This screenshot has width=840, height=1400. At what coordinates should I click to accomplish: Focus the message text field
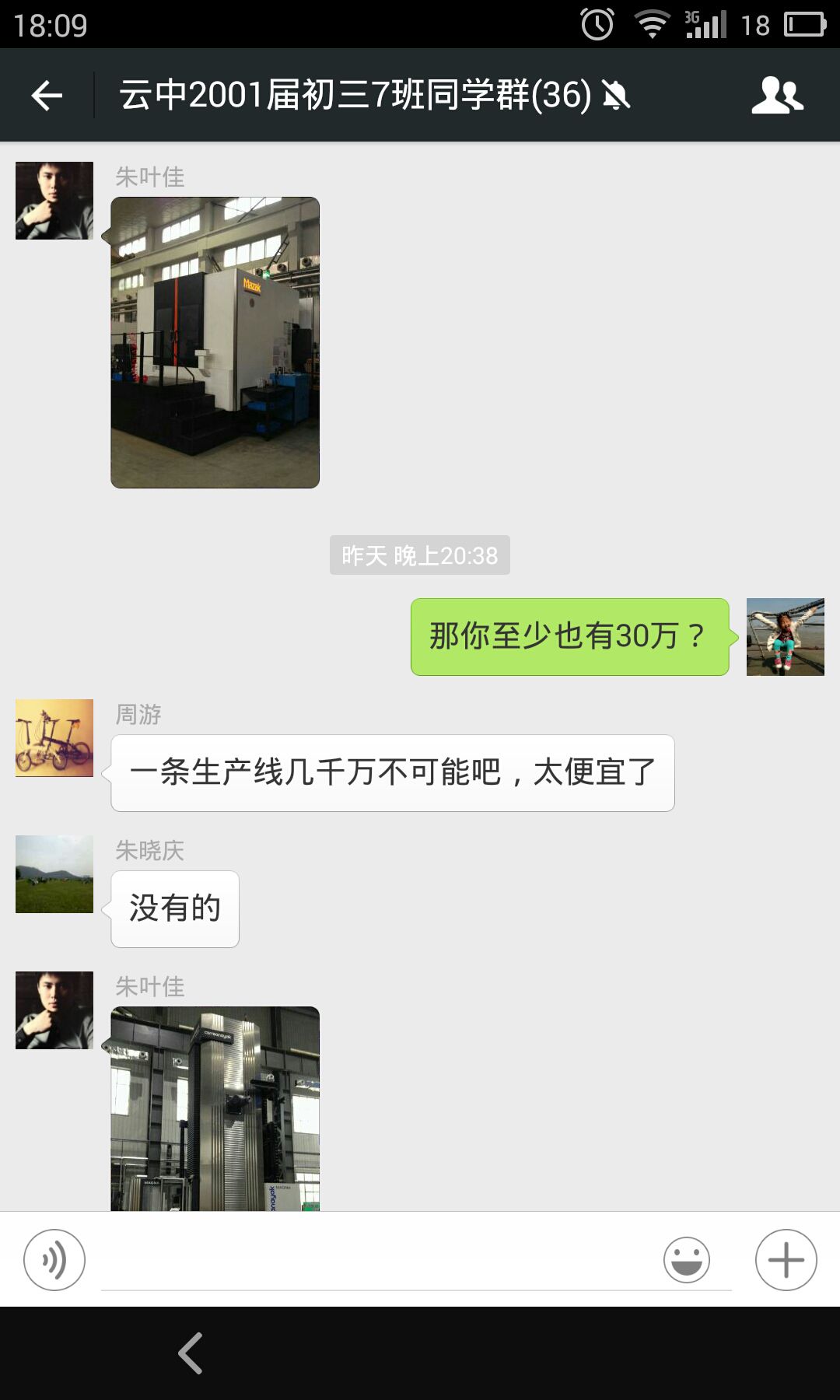pos(373,1260)
